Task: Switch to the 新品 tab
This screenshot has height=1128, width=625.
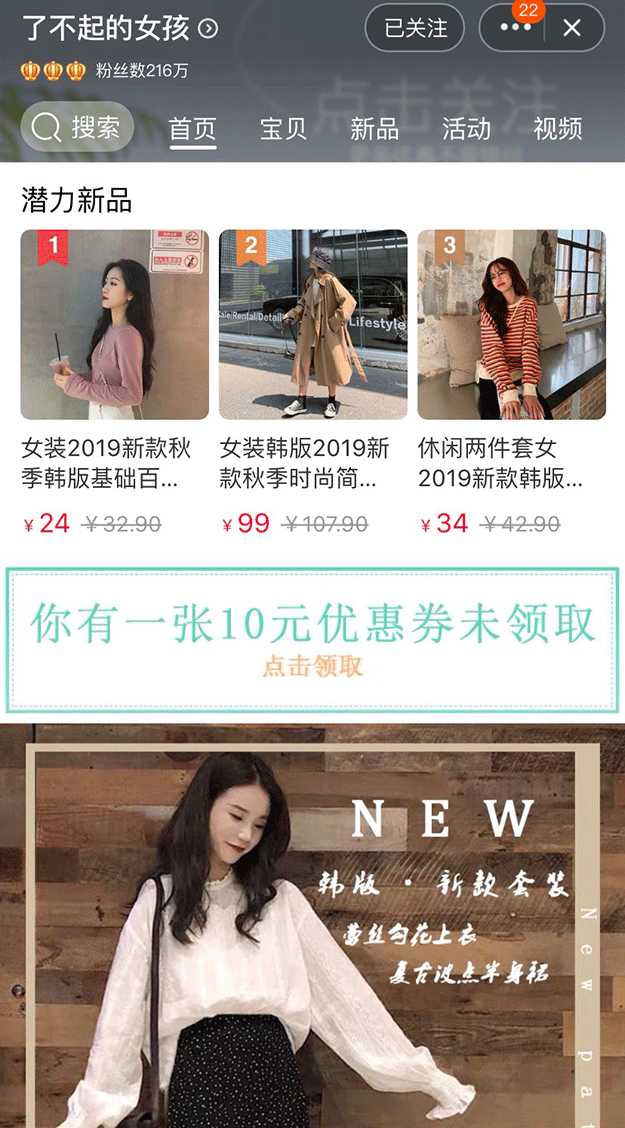Action: (375, 129)
